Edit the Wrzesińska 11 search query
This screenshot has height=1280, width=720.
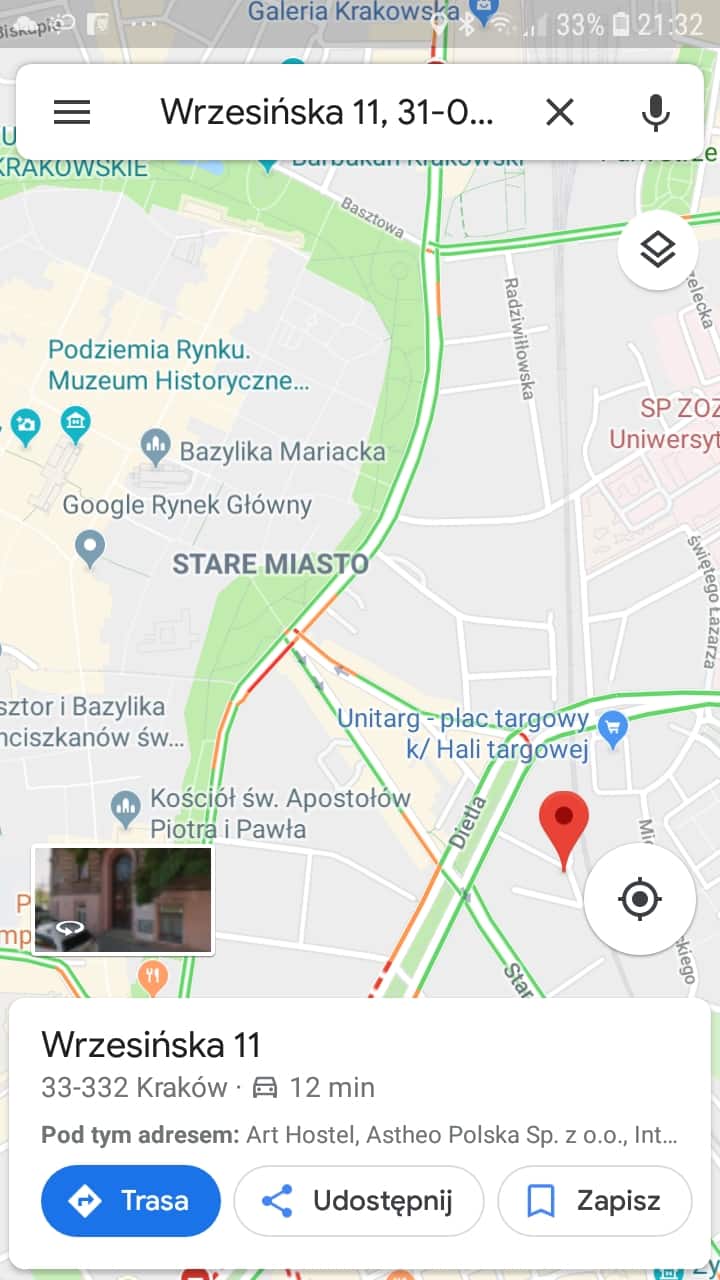(326, 112)
